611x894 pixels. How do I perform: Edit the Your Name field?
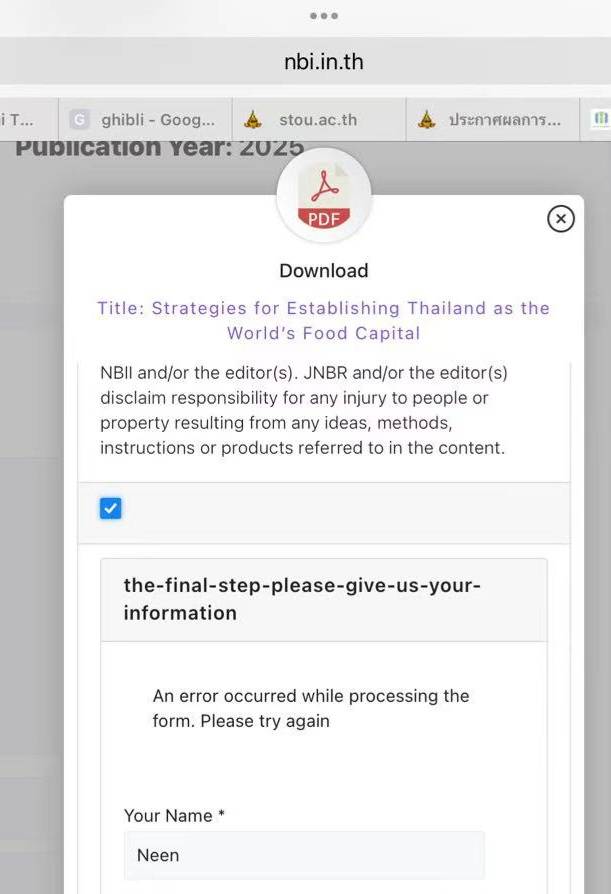304,855
